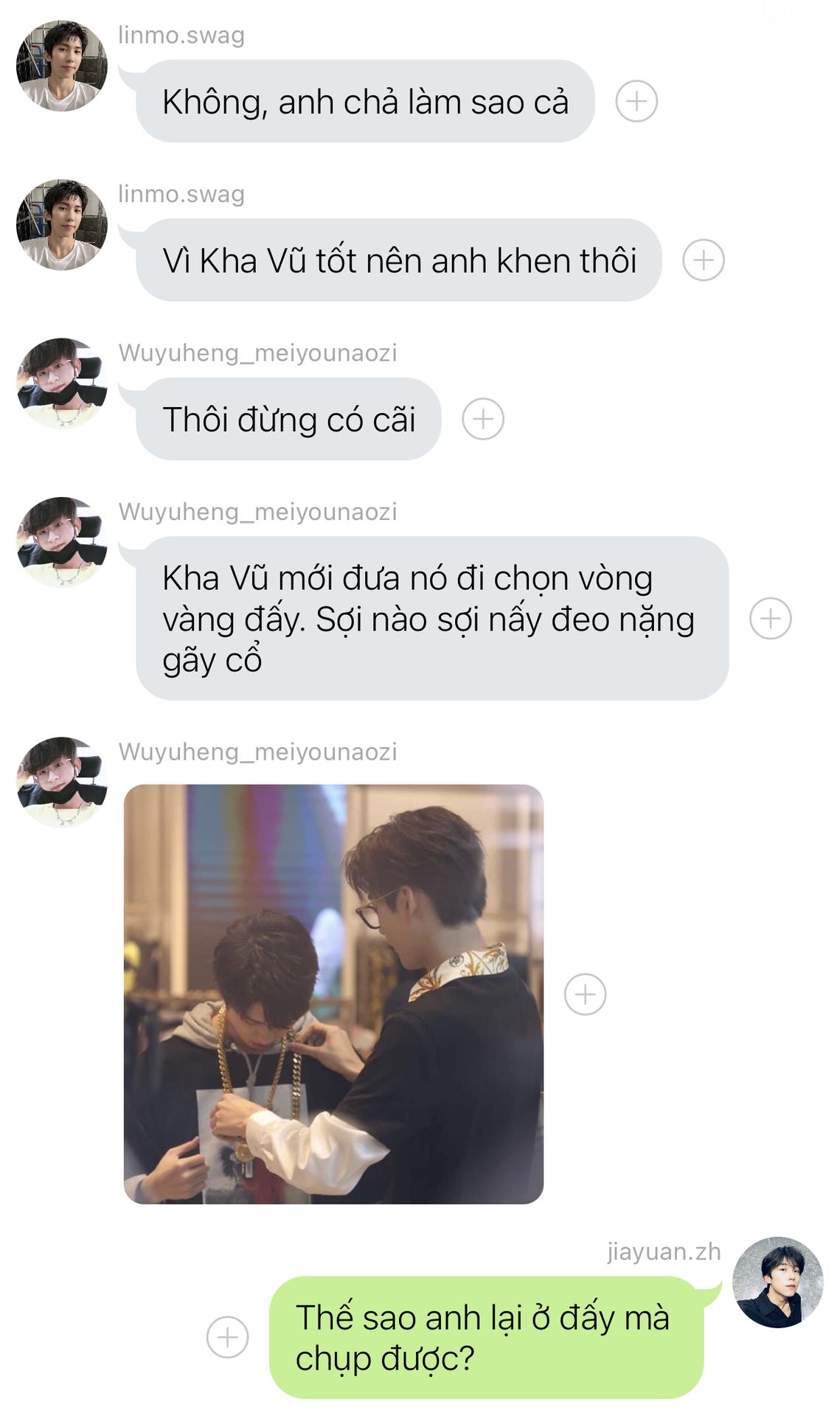Tap plus icon next to "Thôi đừng có cãi"
Viewport: 840px width, 1416px height.
(x=483, y=419)
